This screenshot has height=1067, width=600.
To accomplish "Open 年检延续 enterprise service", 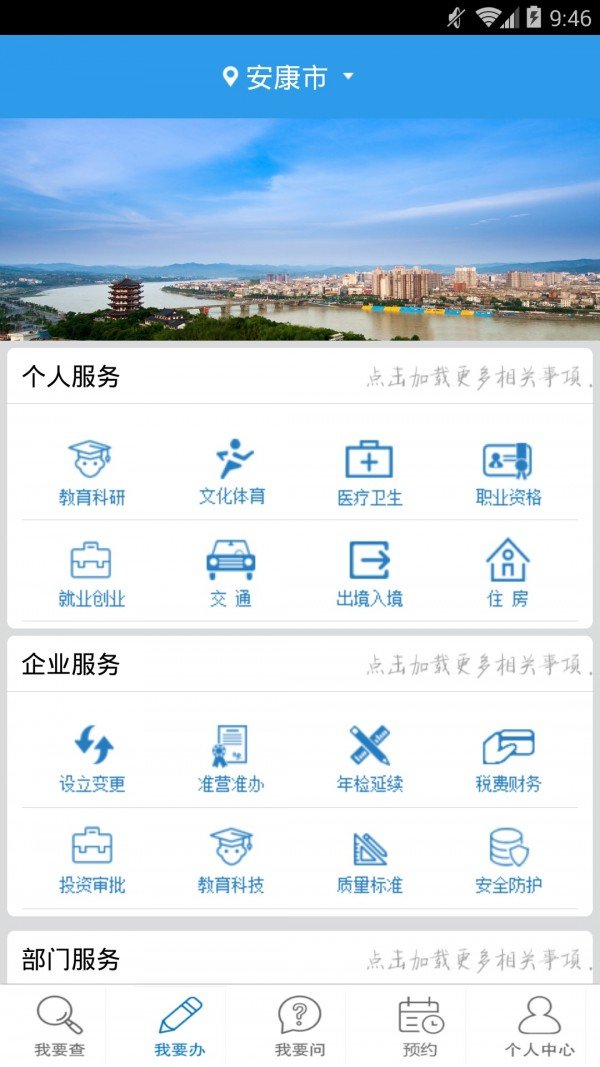I will point(369,759).
